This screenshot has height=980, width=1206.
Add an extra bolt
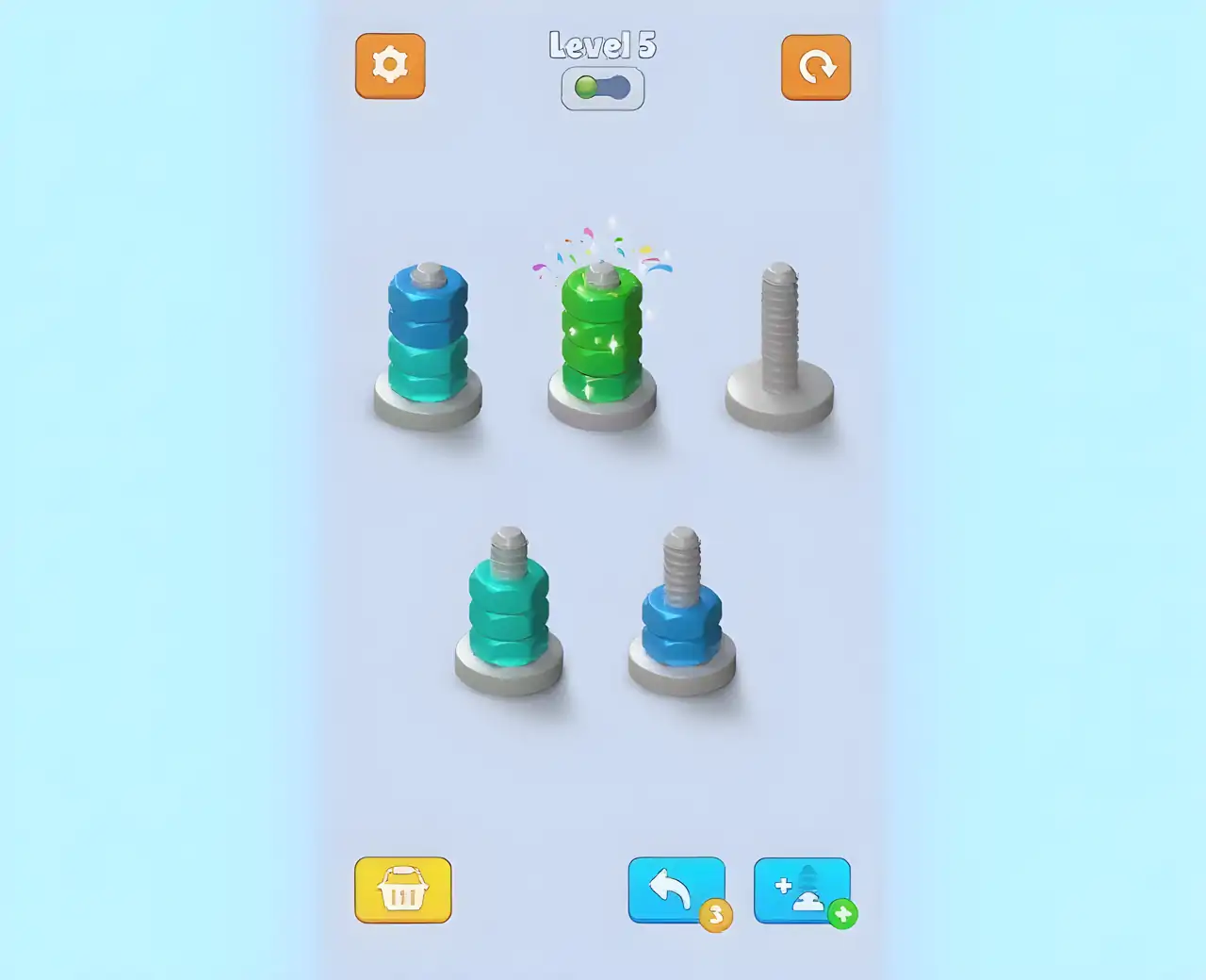(803, 890)
